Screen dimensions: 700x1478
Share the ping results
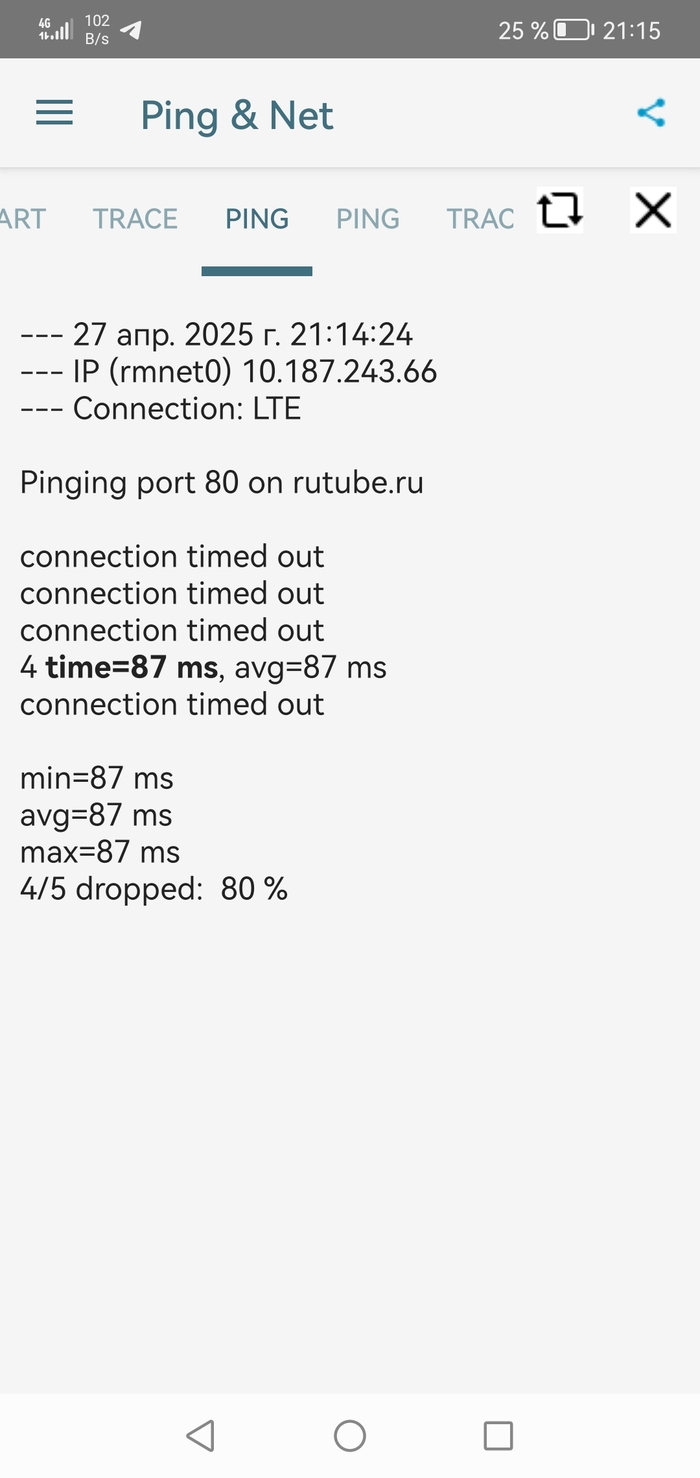(x=651, y=113)
